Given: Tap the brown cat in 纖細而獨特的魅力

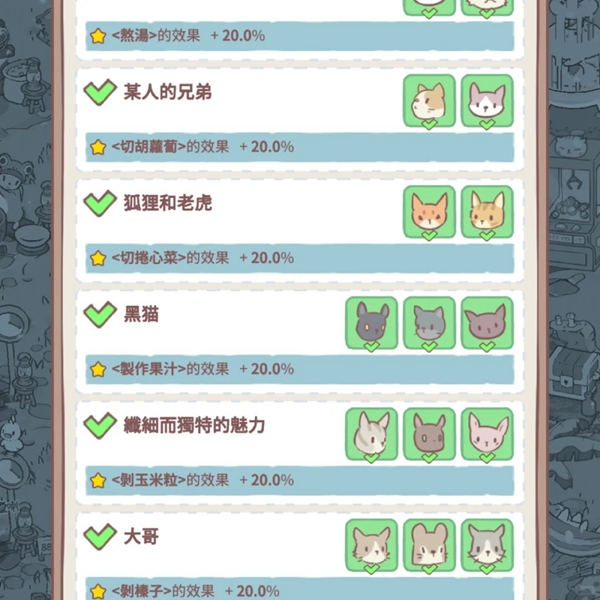Looking at the screenshot, I should coord(429,433).
